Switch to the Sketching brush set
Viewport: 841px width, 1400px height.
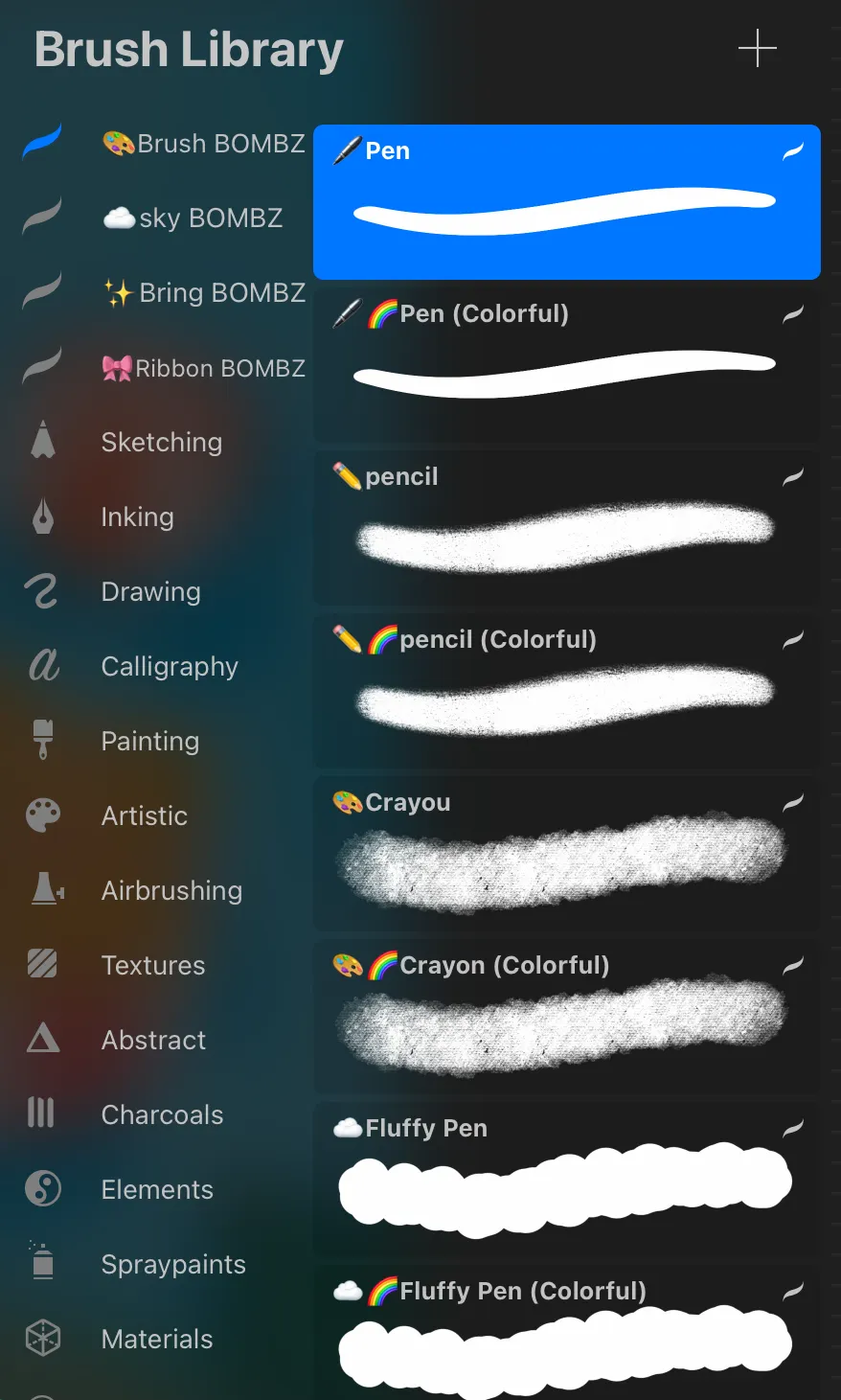pos(161,443)
